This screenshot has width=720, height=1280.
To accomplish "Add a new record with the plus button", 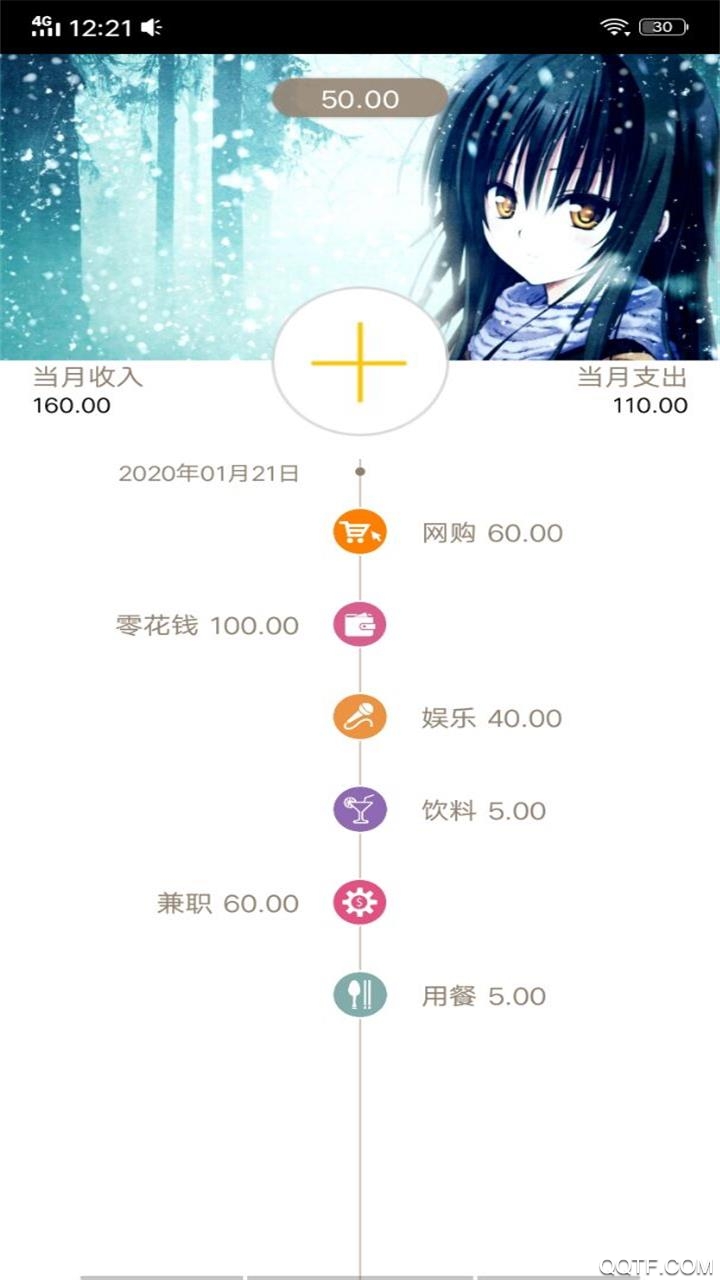I will 359,362.
